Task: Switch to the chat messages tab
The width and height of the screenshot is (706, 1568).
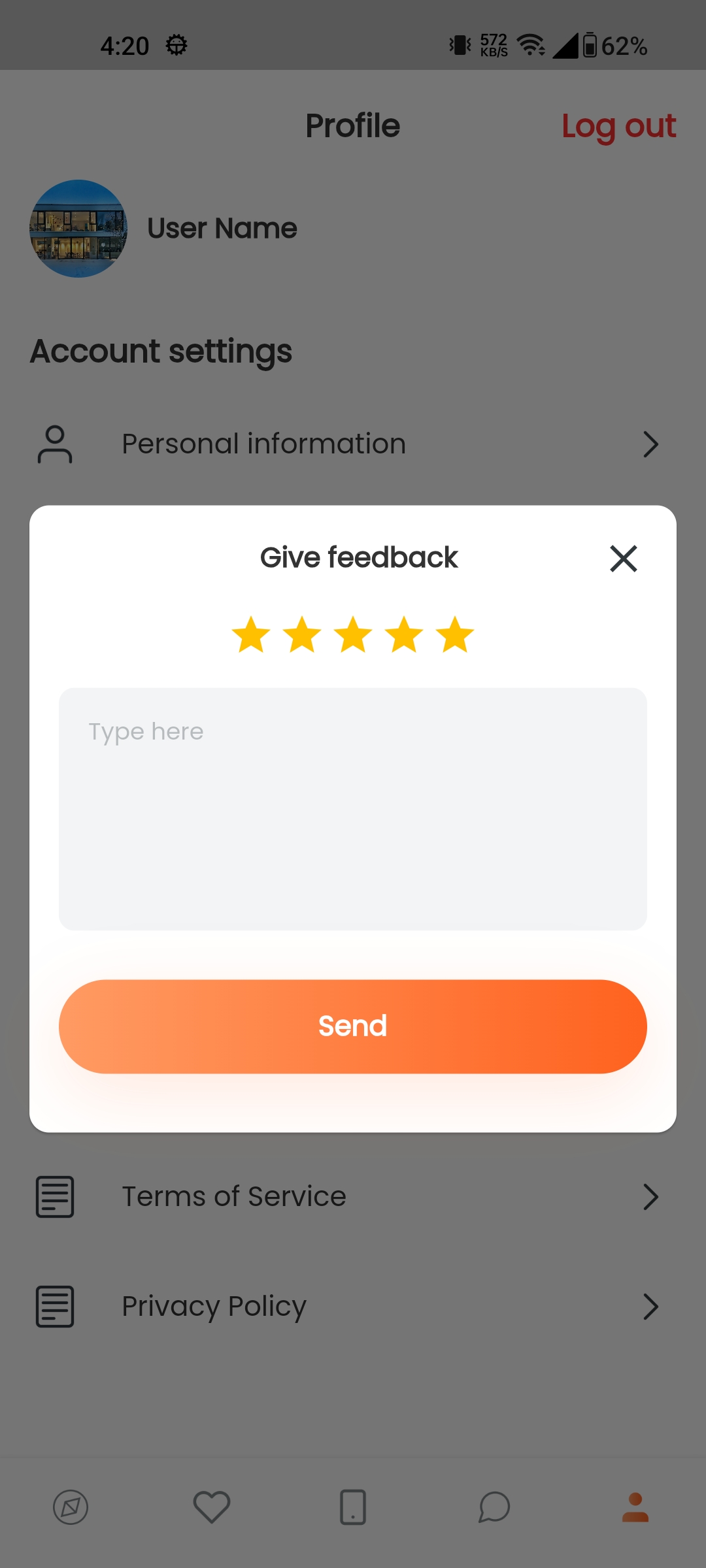Action: (494, 1507)
